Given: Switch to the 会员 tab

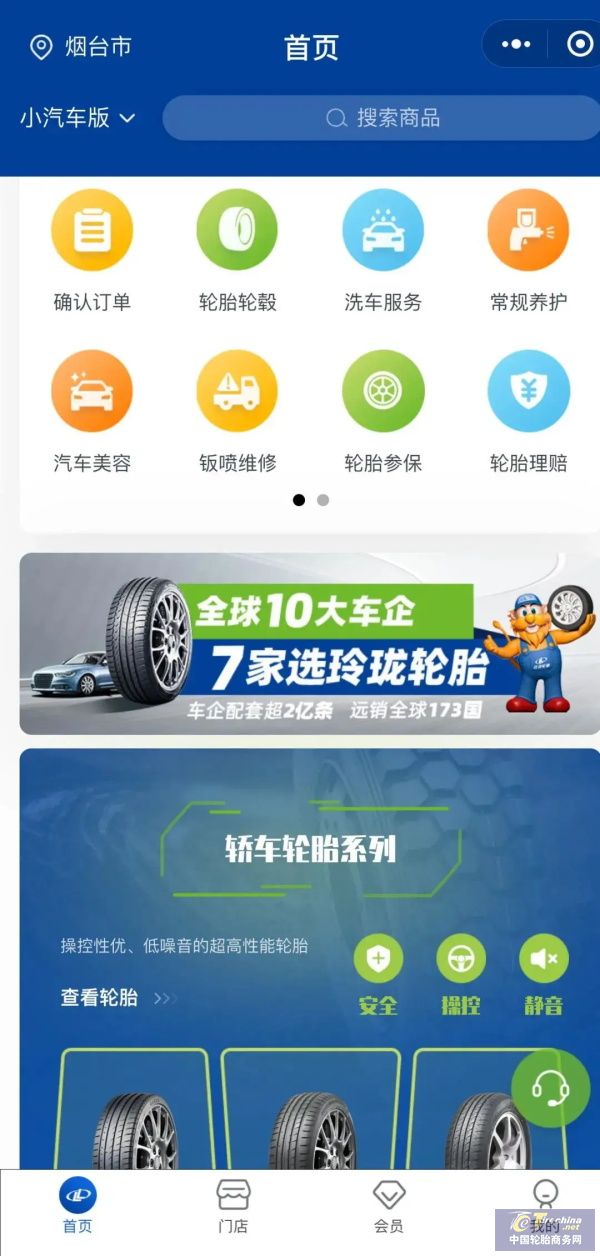Looking at the screenshot, I should (x=389, y=1205).
